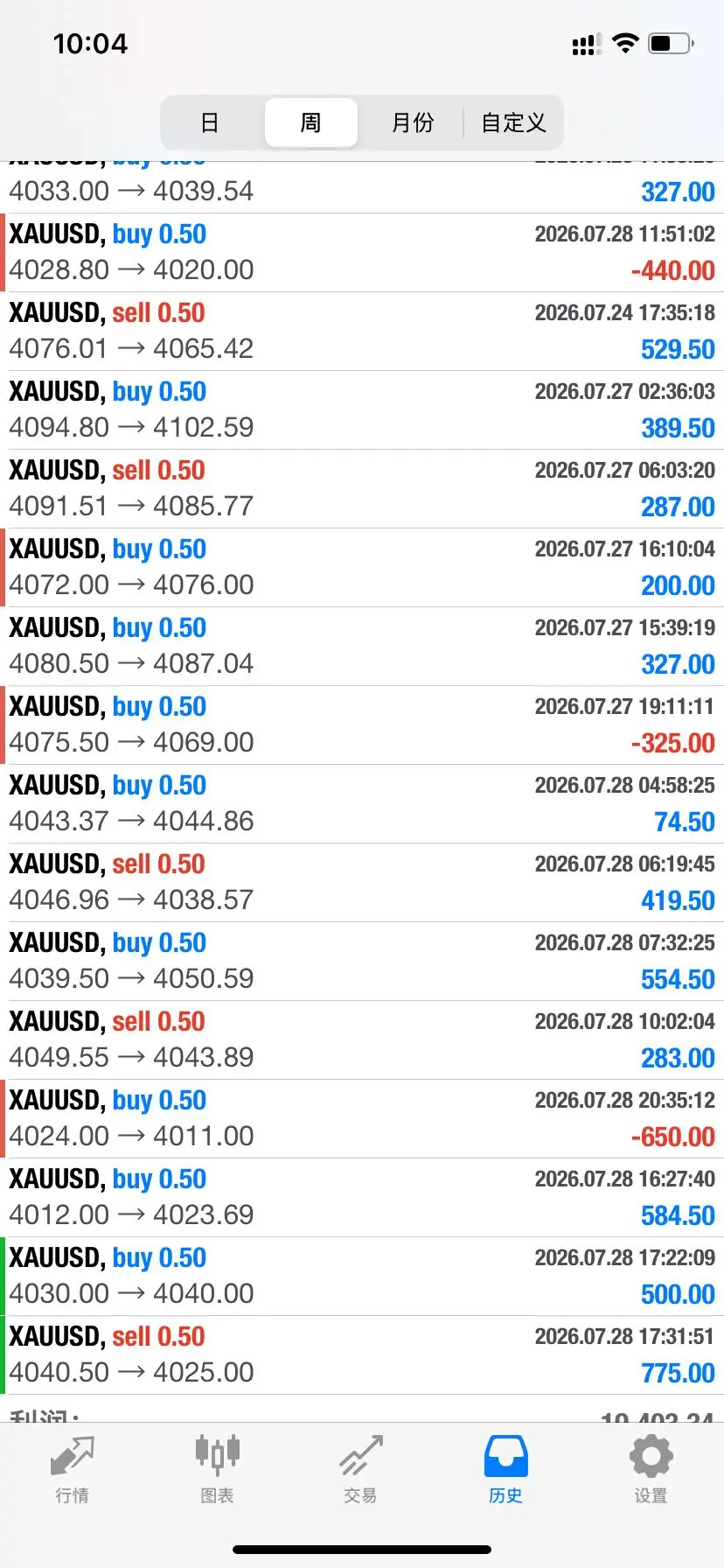Switch to the 日 period tab
Viewport: 724px width, 1568px height.
210,122
